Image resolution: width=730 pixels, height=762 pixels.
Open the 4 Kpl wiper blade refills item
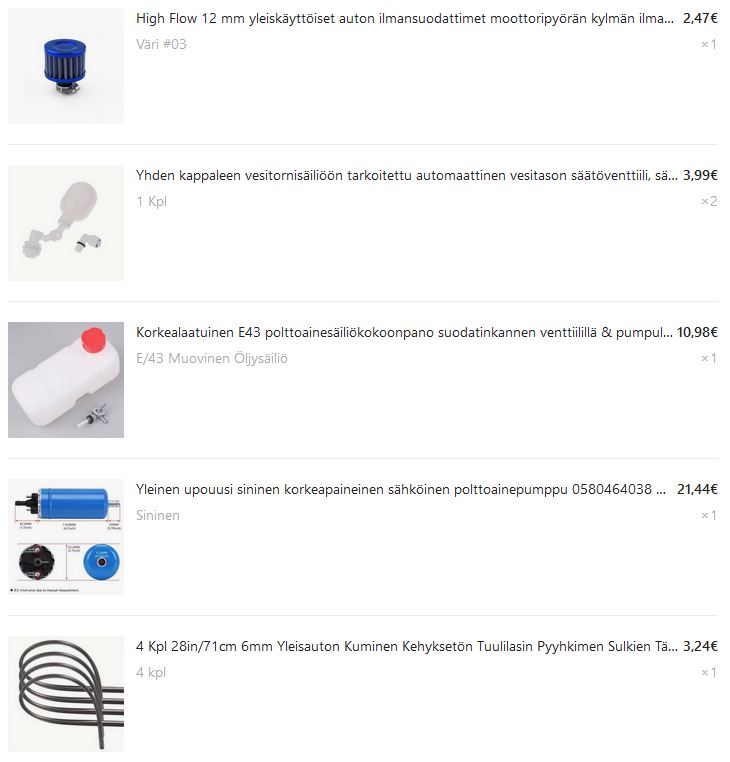[x=406, y=646]
